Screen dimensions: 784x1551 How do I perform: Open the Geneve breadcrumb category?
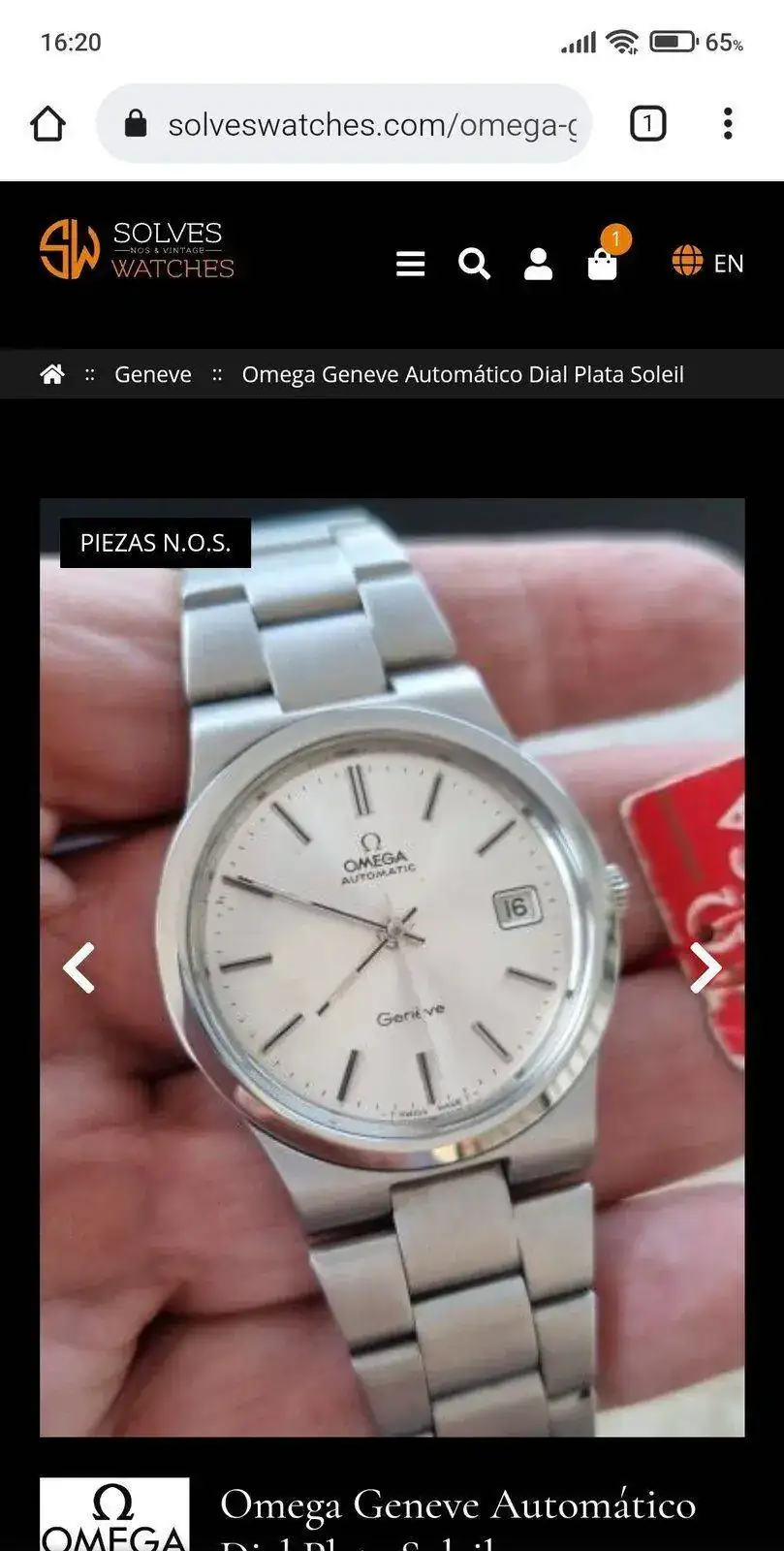(x=153, y=374)
